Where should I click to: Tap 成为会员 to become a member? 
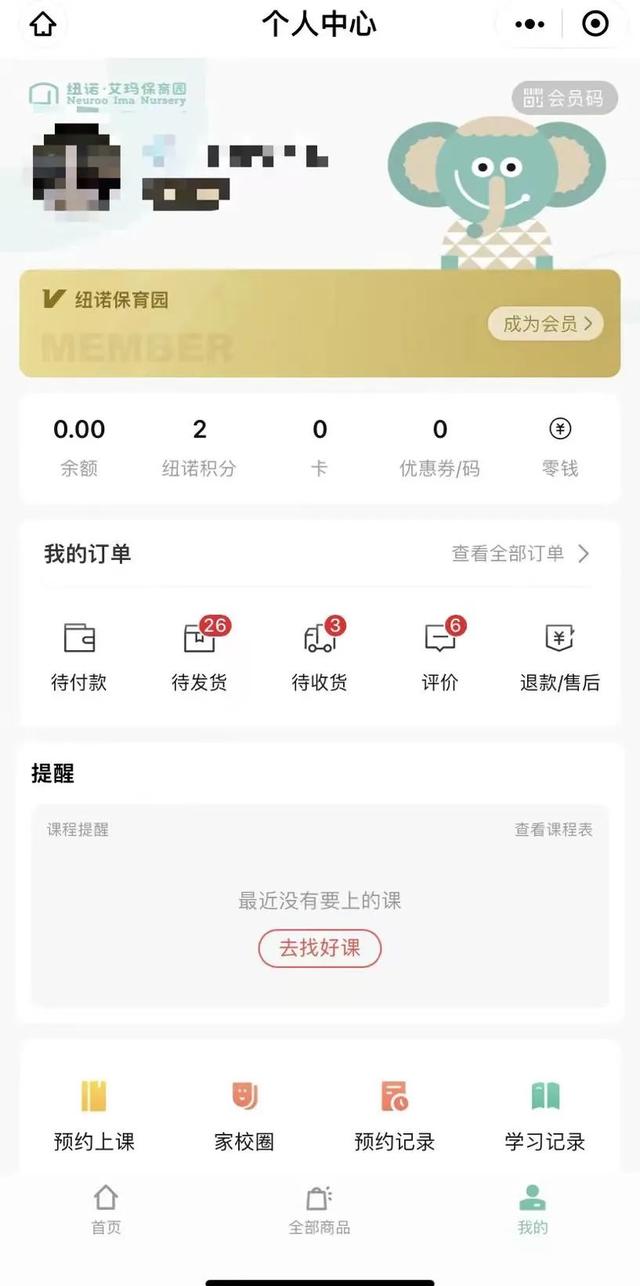click(546, 323)
